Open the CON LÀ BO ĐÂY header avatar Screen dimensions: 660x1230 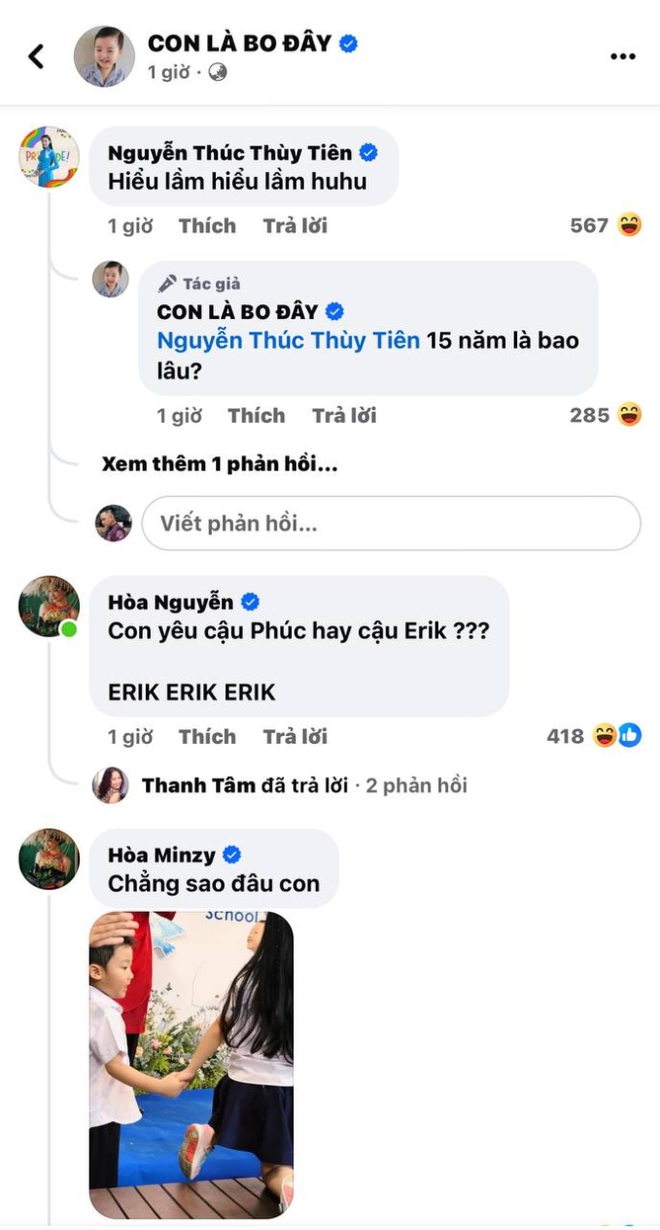pos(104,56)
